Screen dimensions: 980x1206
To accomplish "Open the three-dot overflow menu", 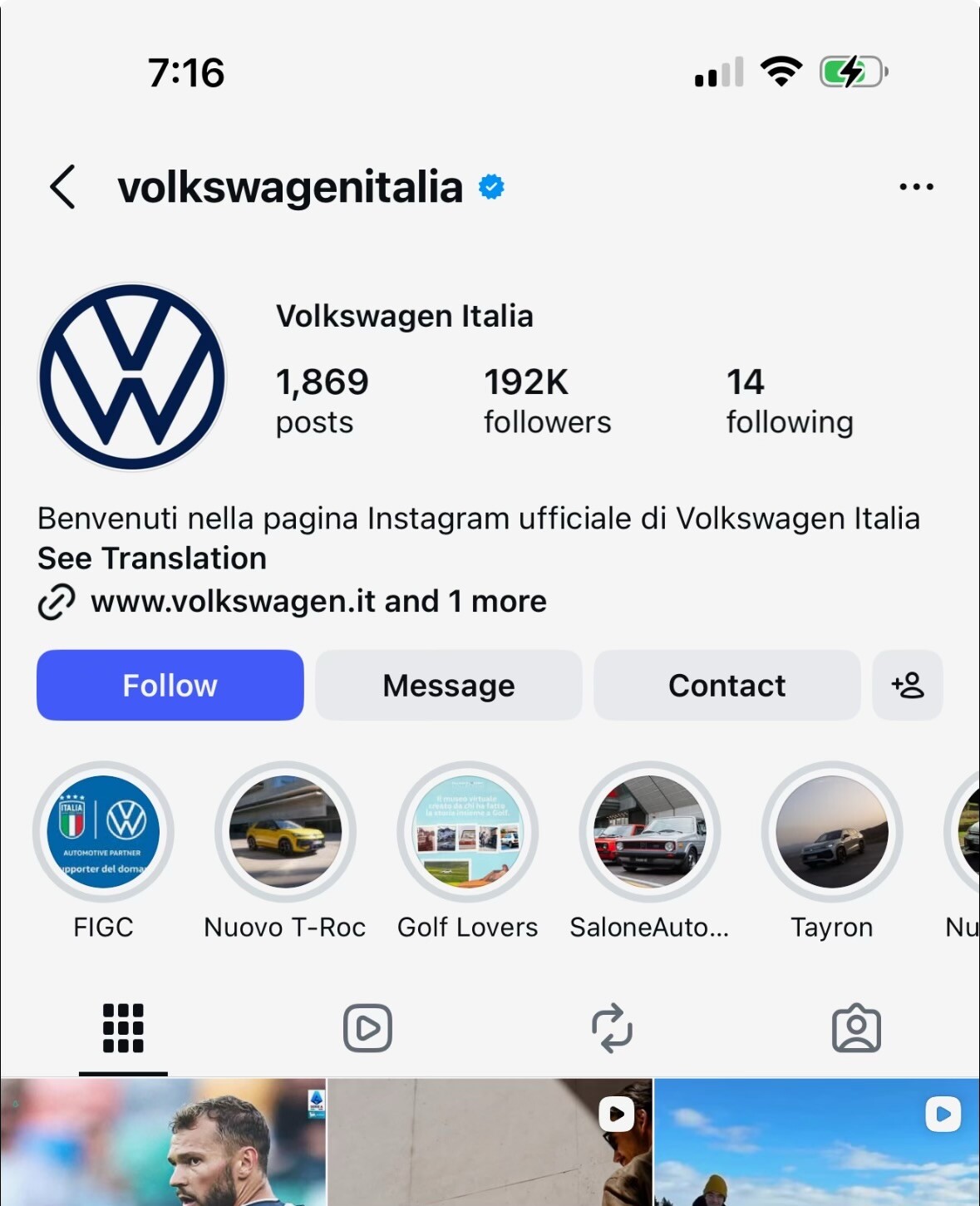I will click(x=916, y=187).
